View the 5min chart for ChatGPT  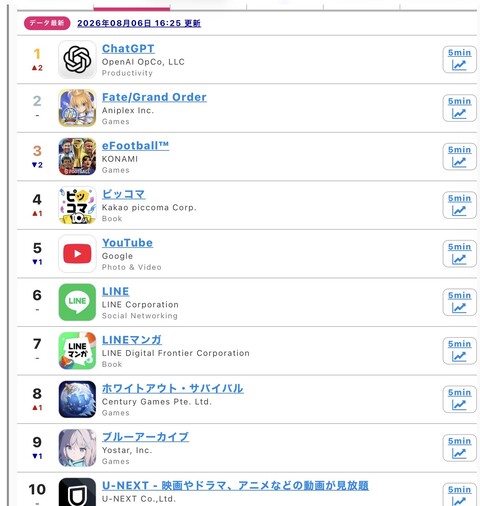click(459, 59)
